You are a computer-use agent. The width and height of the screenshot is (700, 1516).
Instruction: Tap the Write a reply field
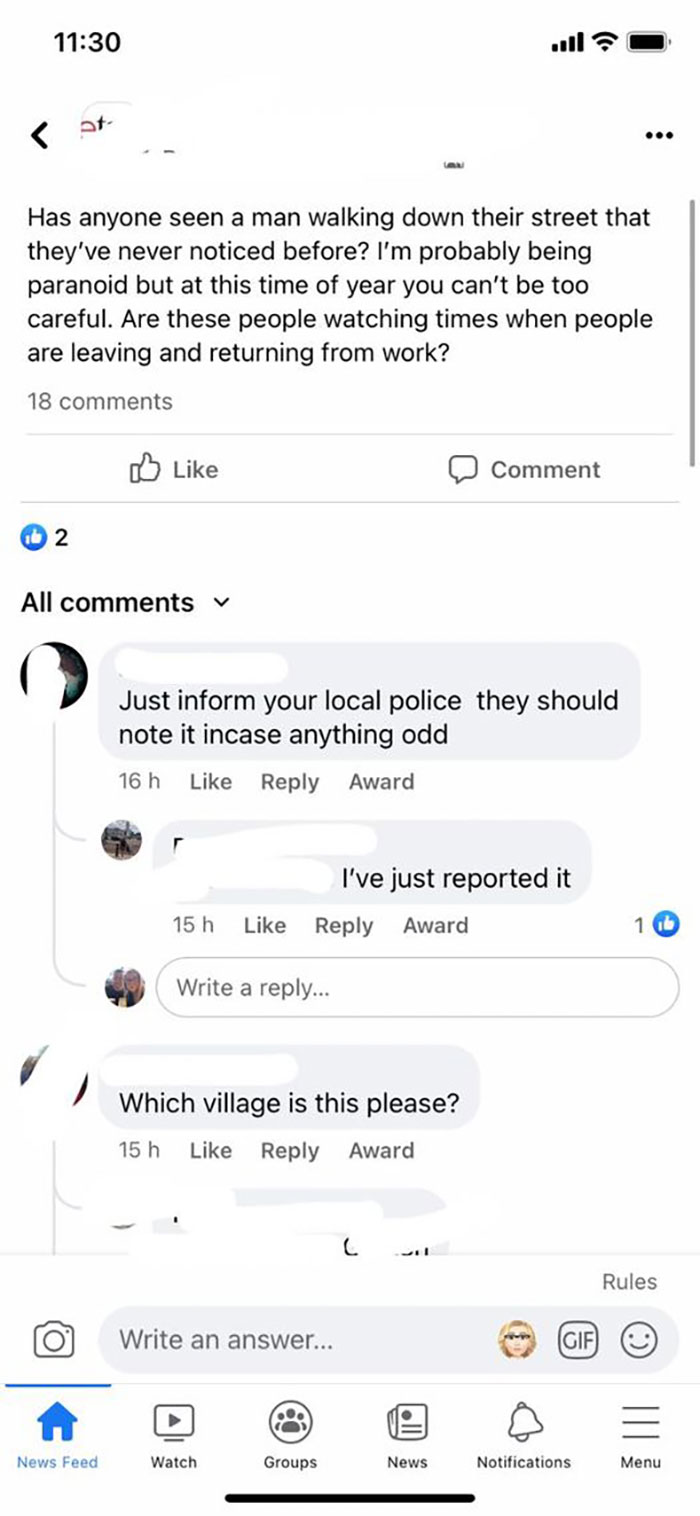[x=418, y=987]
